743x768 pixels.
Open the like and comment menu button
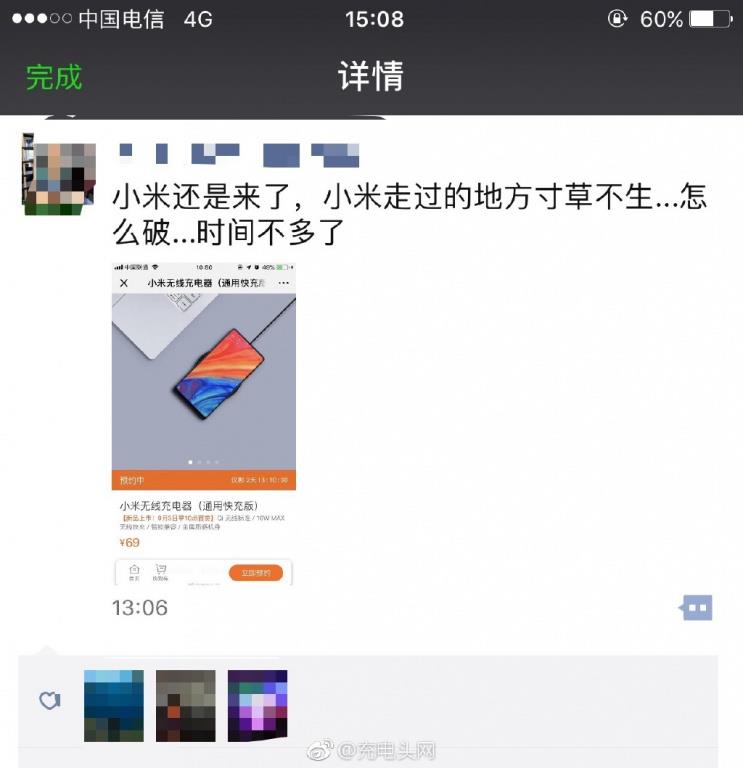pyautogui.click(x=696, y=607)
